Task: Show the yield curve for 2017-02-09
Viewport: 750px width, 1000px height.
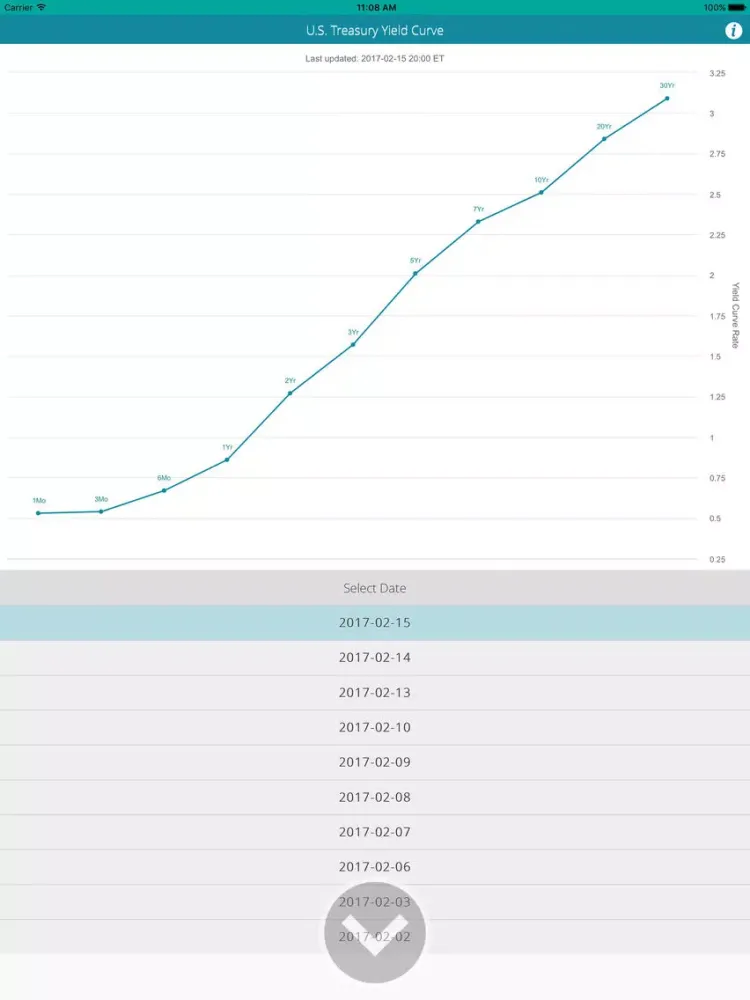Action: click(x=375, y=763)
